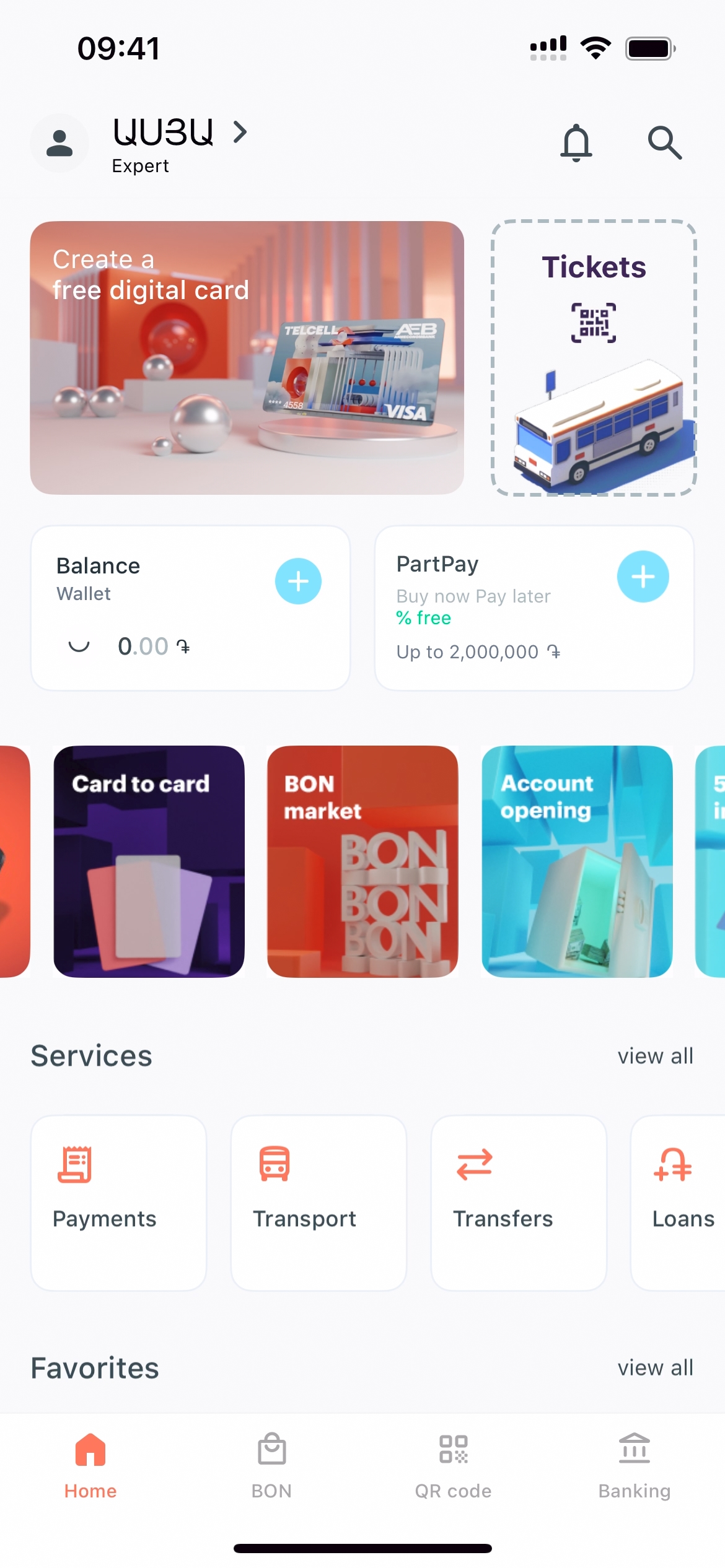Open the Transfers service
Image resolution: width=725 pixels, height=1568 pixels.
pyautogui.click(x=519, y=1203)
